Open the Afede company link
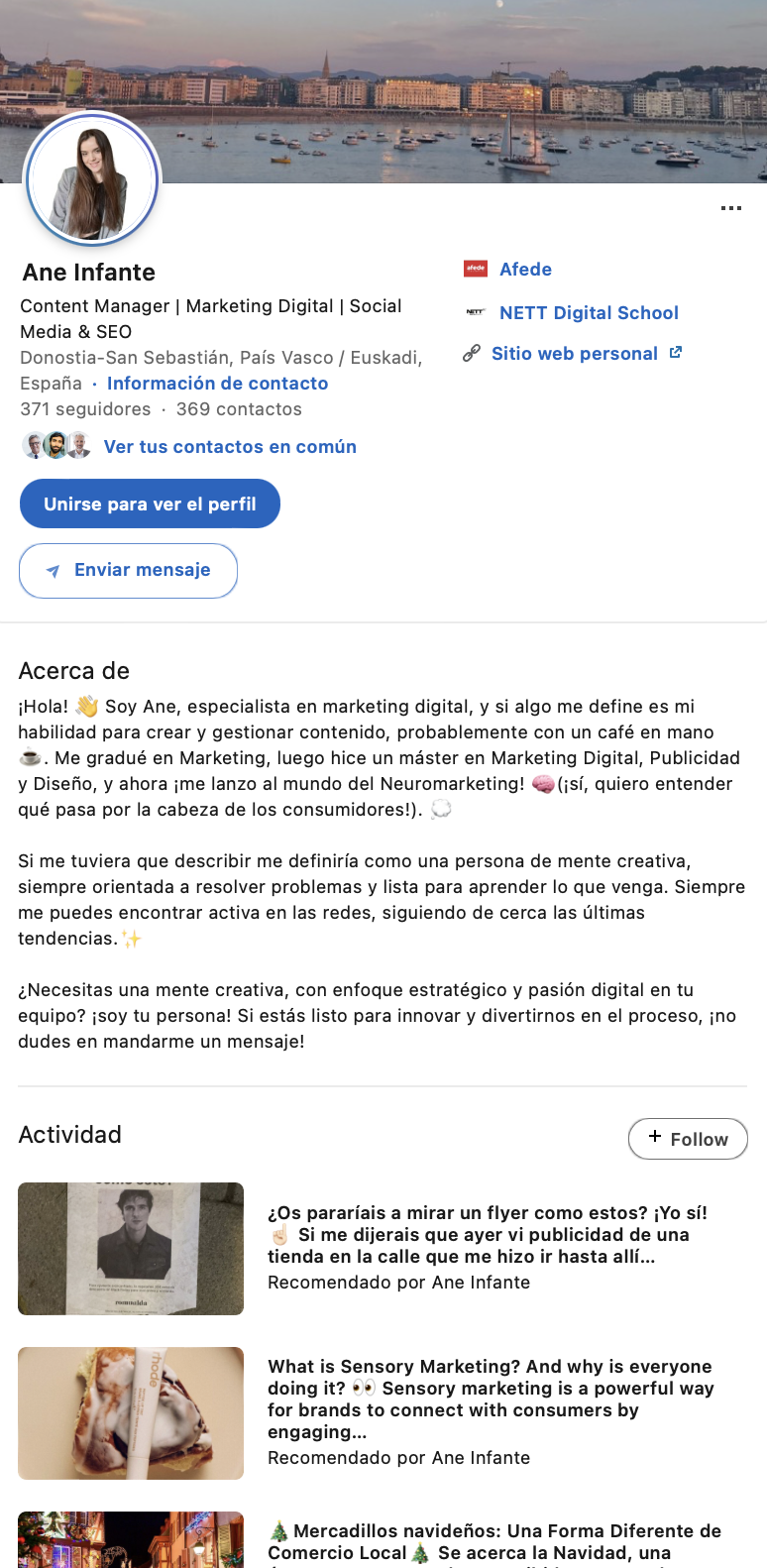Screen dimensions: 767x1568 click(x=507, y=269)
